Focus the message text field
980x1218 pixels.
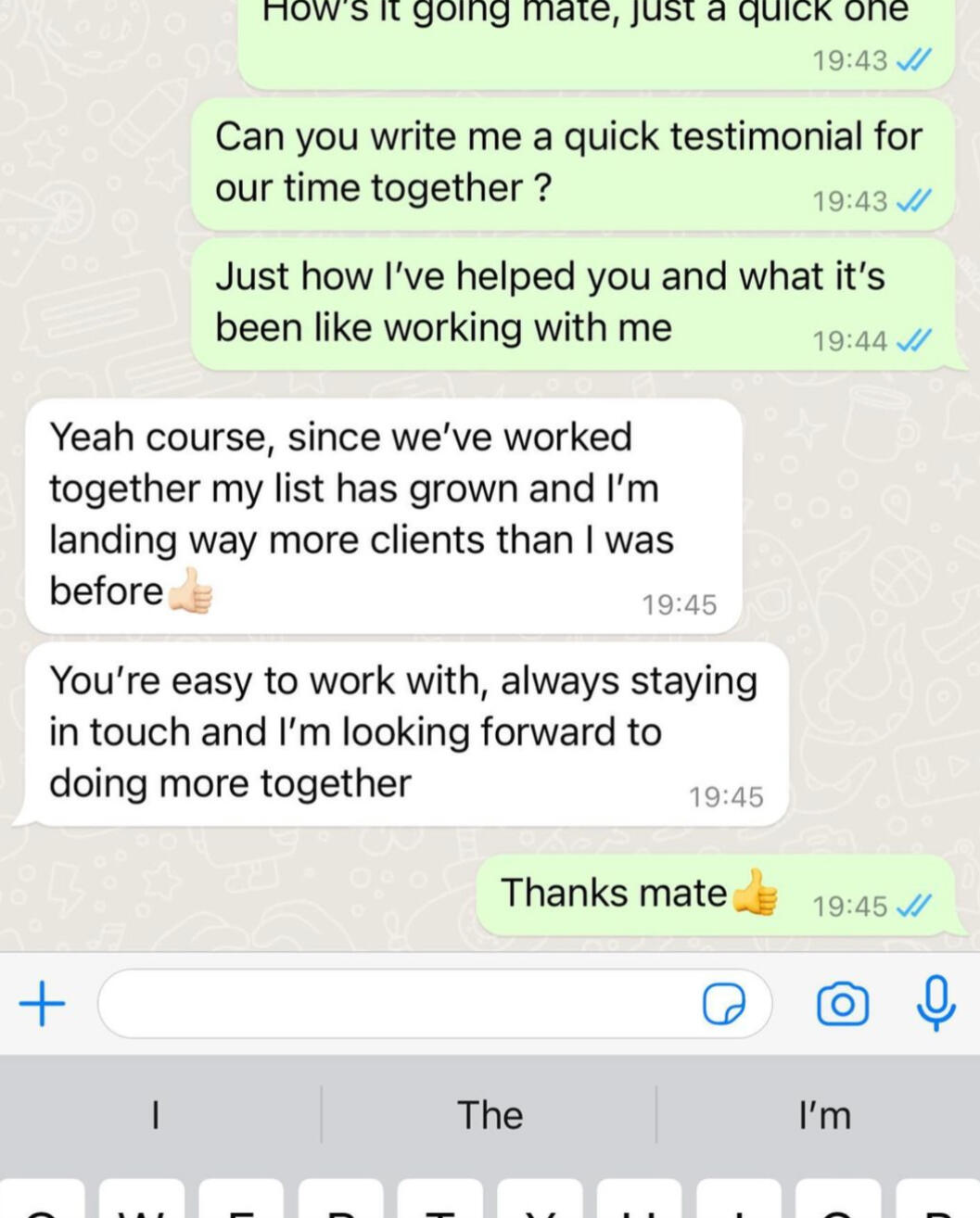[399, 1004]
